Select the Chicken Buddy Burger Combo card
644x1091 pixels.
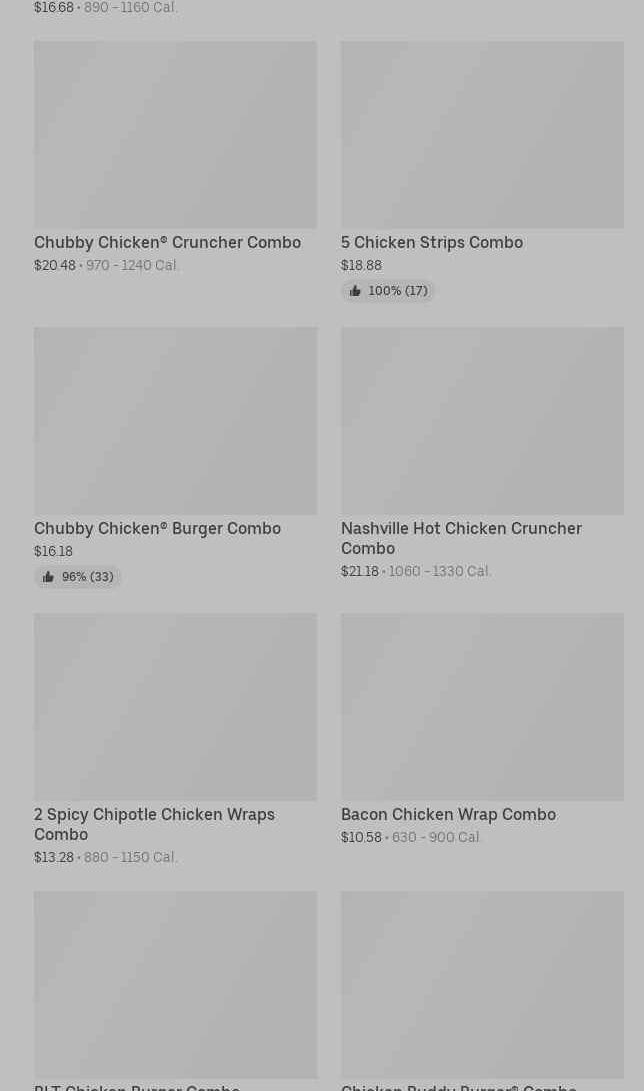click(x=482, y=991)
